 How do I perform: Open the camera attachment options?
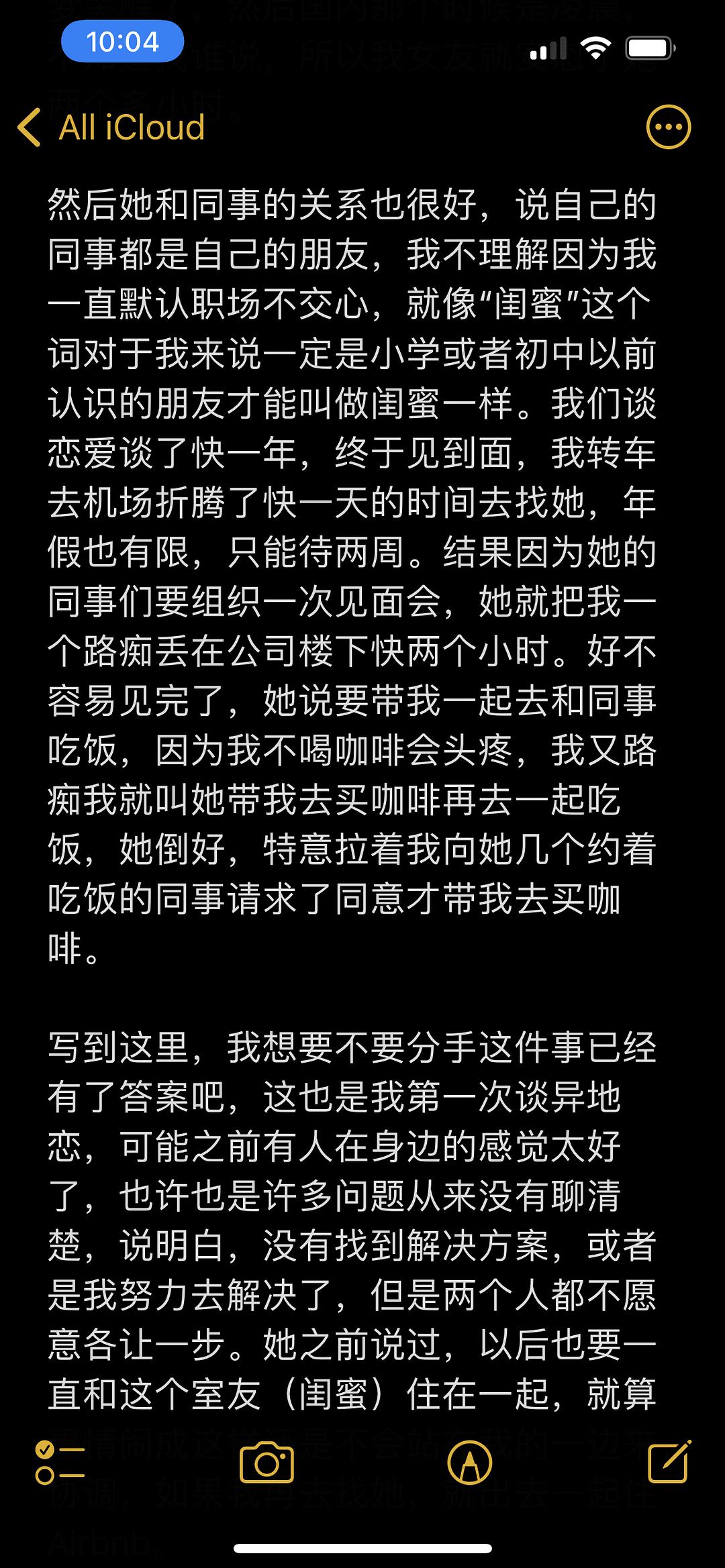click(267, 1462)
